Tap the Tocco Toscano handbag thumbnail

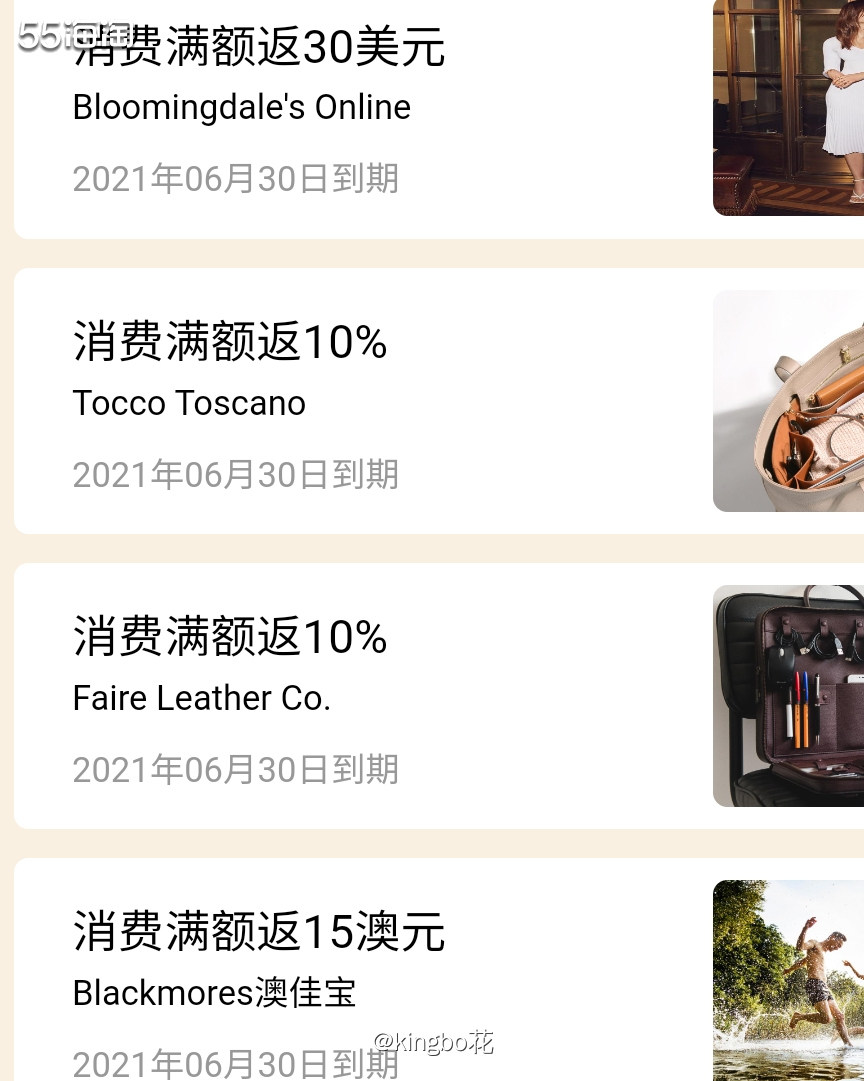point(788,400)
